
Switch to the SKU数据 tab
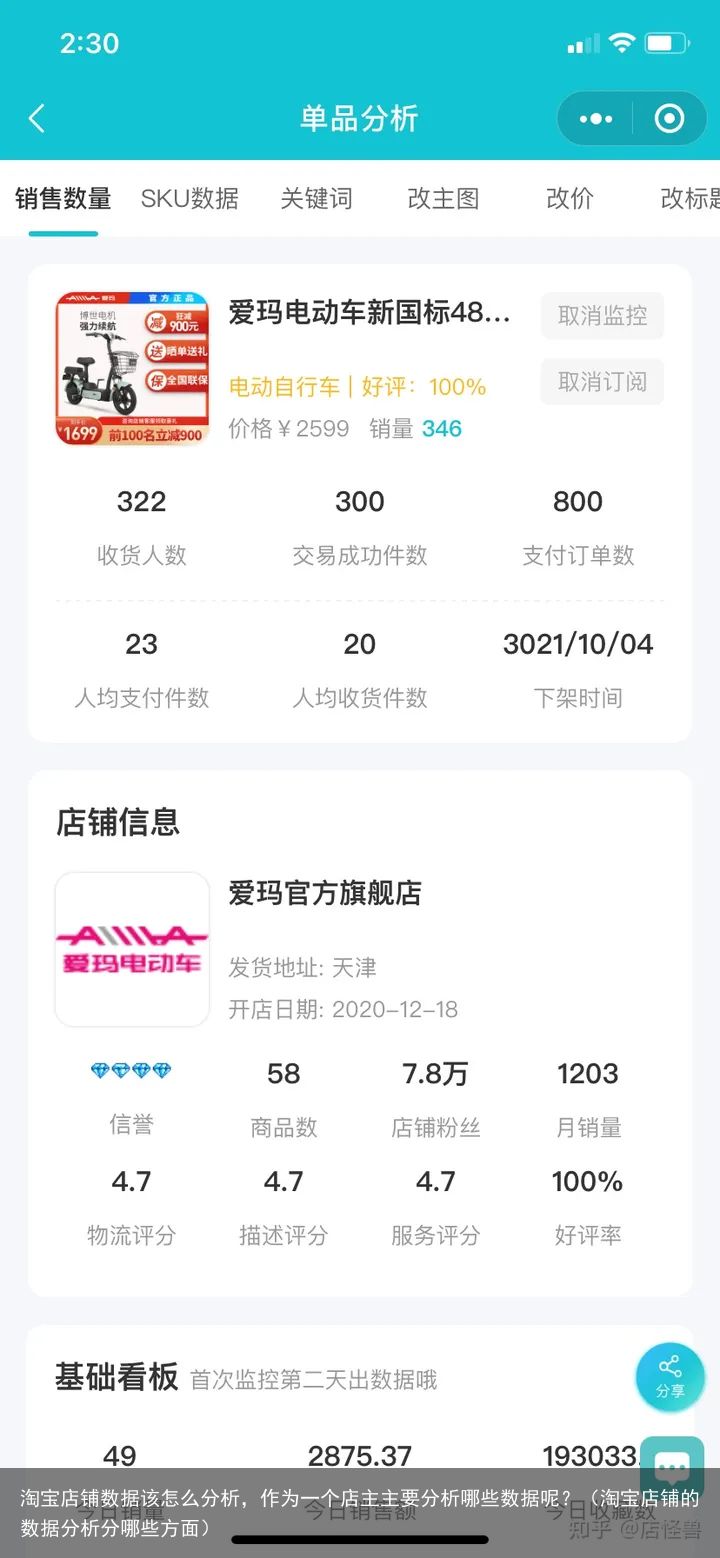point(189,198)
